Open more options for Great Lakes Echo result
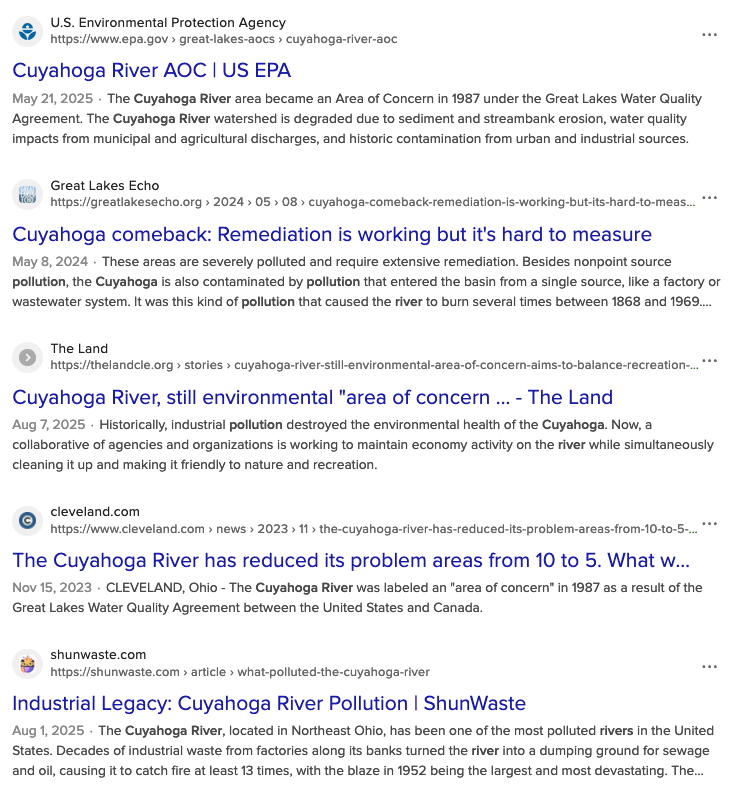This screenshot has height=809, width=752. (x=710, y=197)
